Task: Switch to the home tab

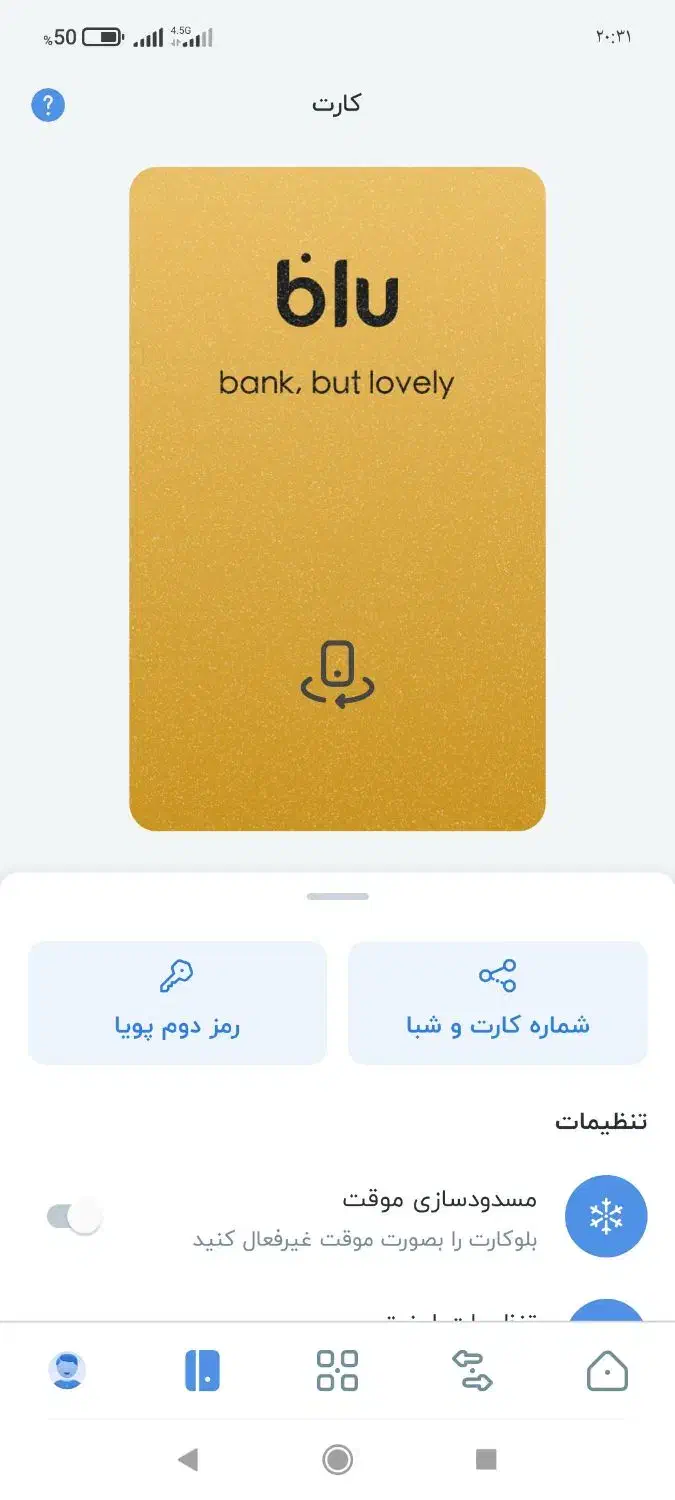Action: 607,1371
